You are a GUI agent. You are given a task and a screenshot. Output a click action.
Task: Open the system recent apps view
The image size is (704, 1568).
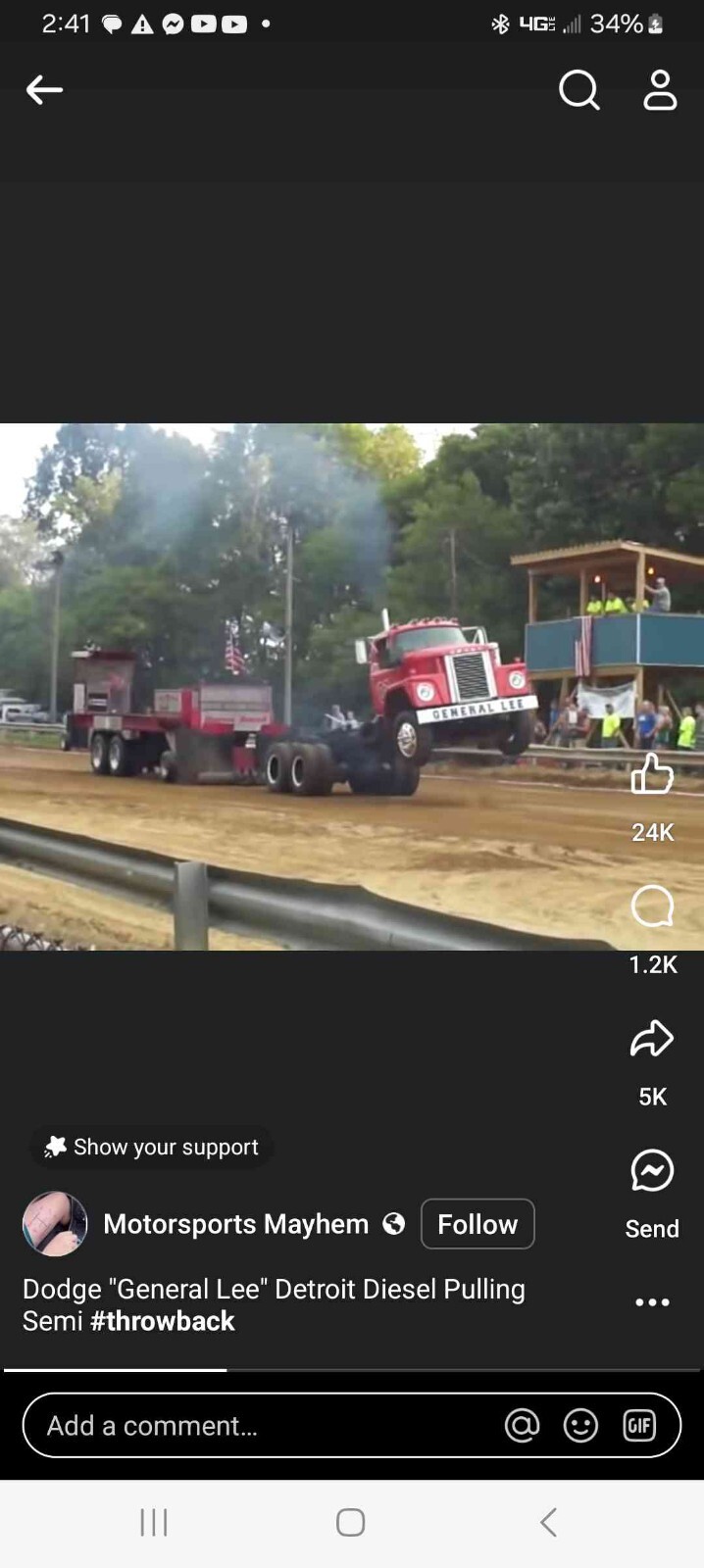coord(154,1522)
